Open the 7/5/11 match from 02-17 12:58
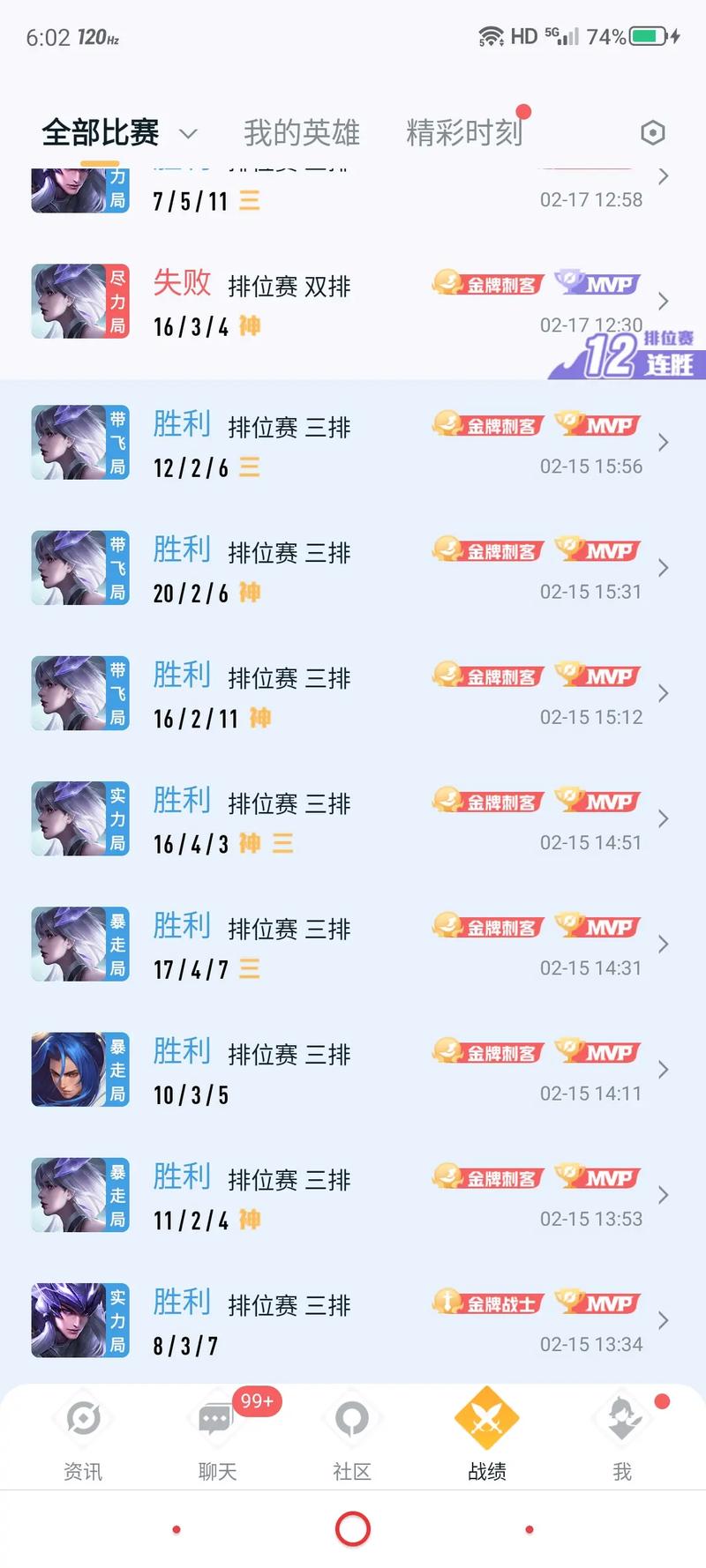 [x=353, y=192]
